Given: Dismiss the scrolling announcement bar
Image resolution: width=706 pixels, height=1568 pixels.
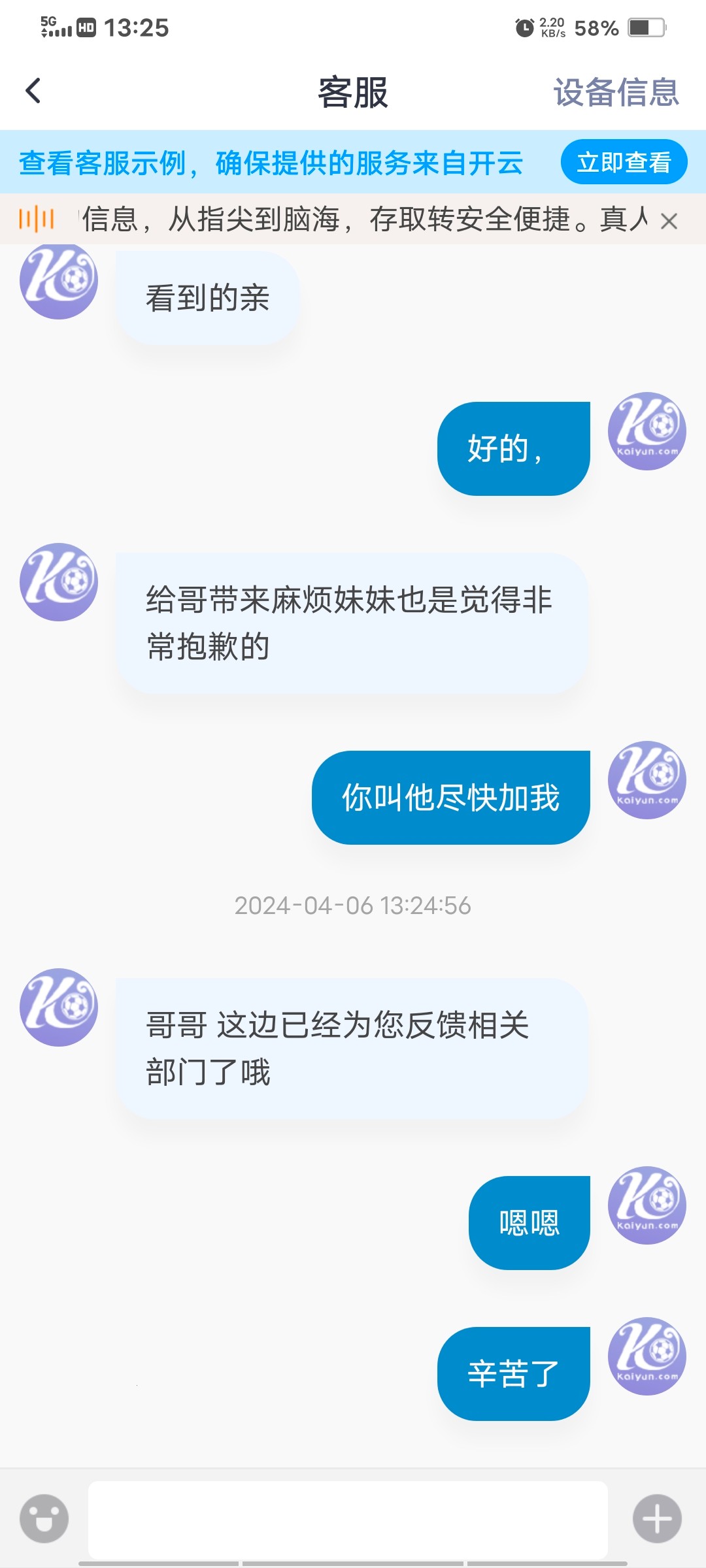Looking at the screenshot, I should [669, 221].
